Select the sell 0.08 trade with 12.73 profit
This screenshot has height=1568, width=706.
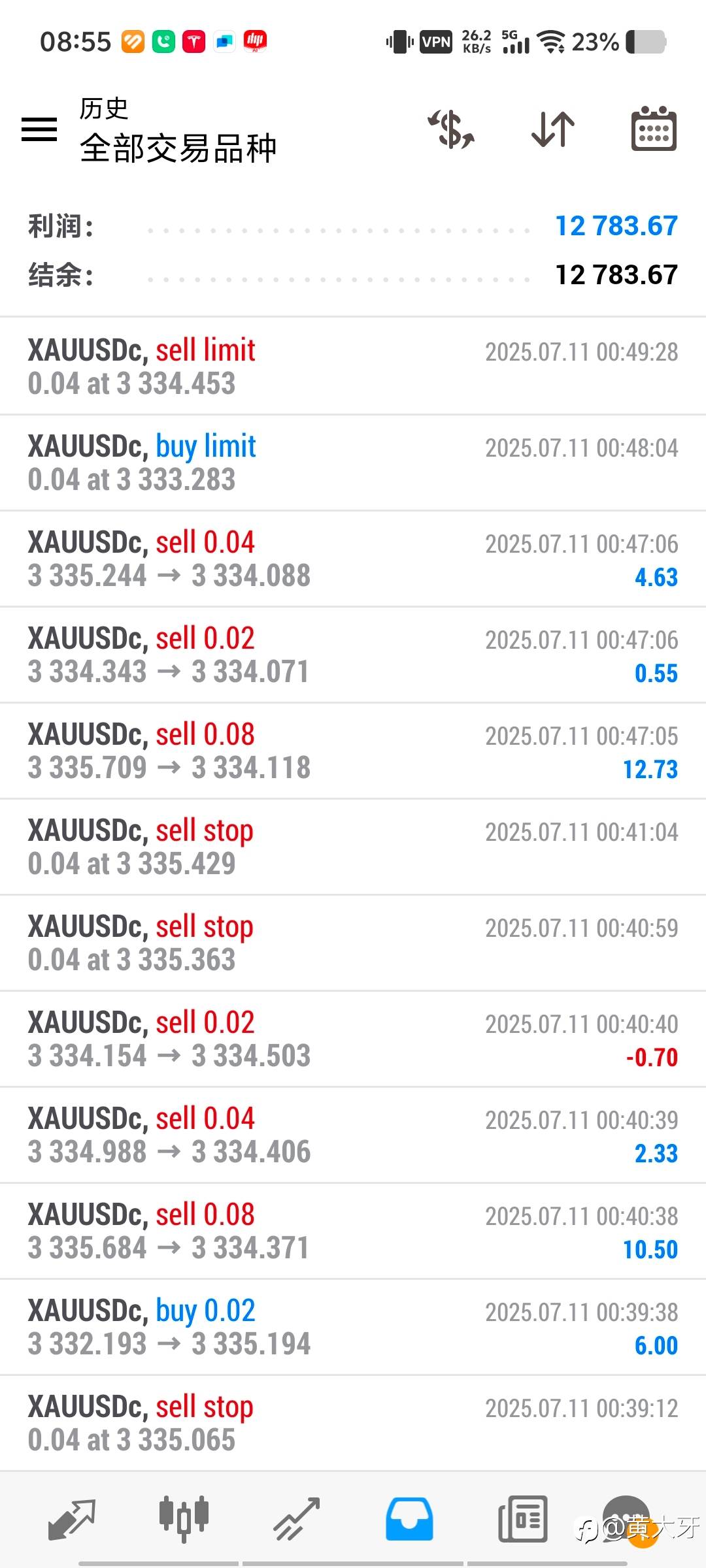[353, 751]
